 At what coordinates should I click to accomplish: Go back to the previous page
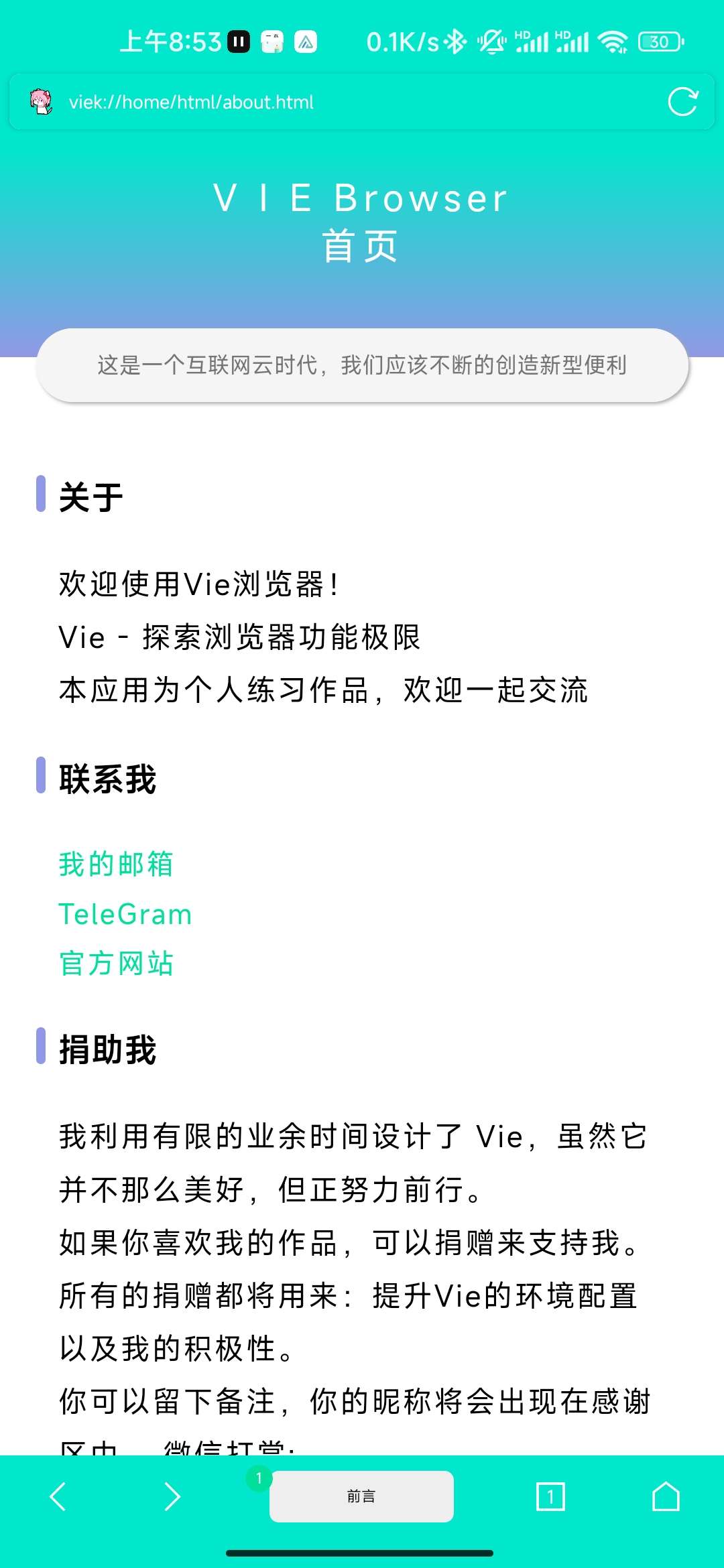[x=58, y=1496]
